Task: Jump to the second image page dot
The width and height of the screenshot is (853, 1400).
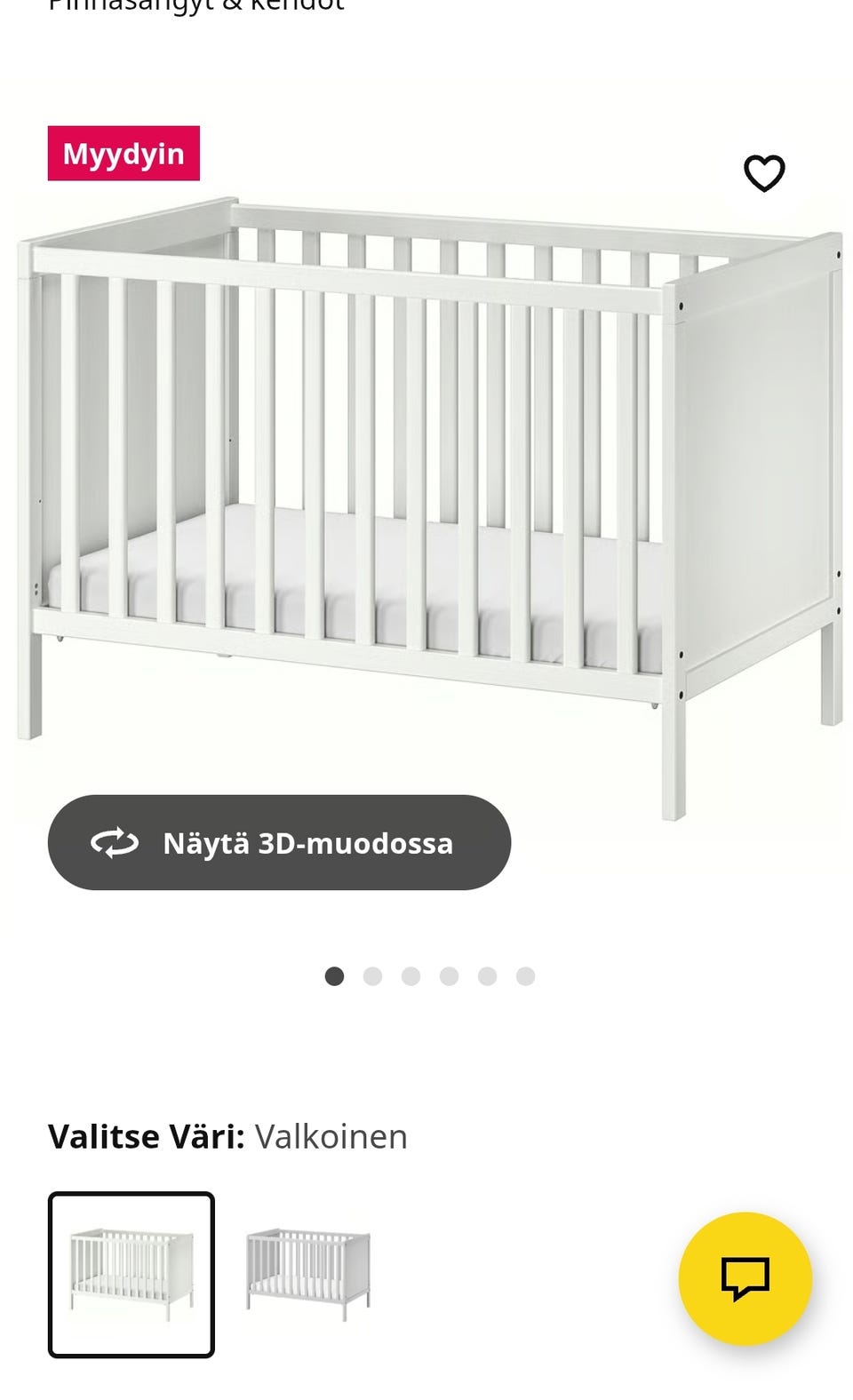Action: [372, 976]
